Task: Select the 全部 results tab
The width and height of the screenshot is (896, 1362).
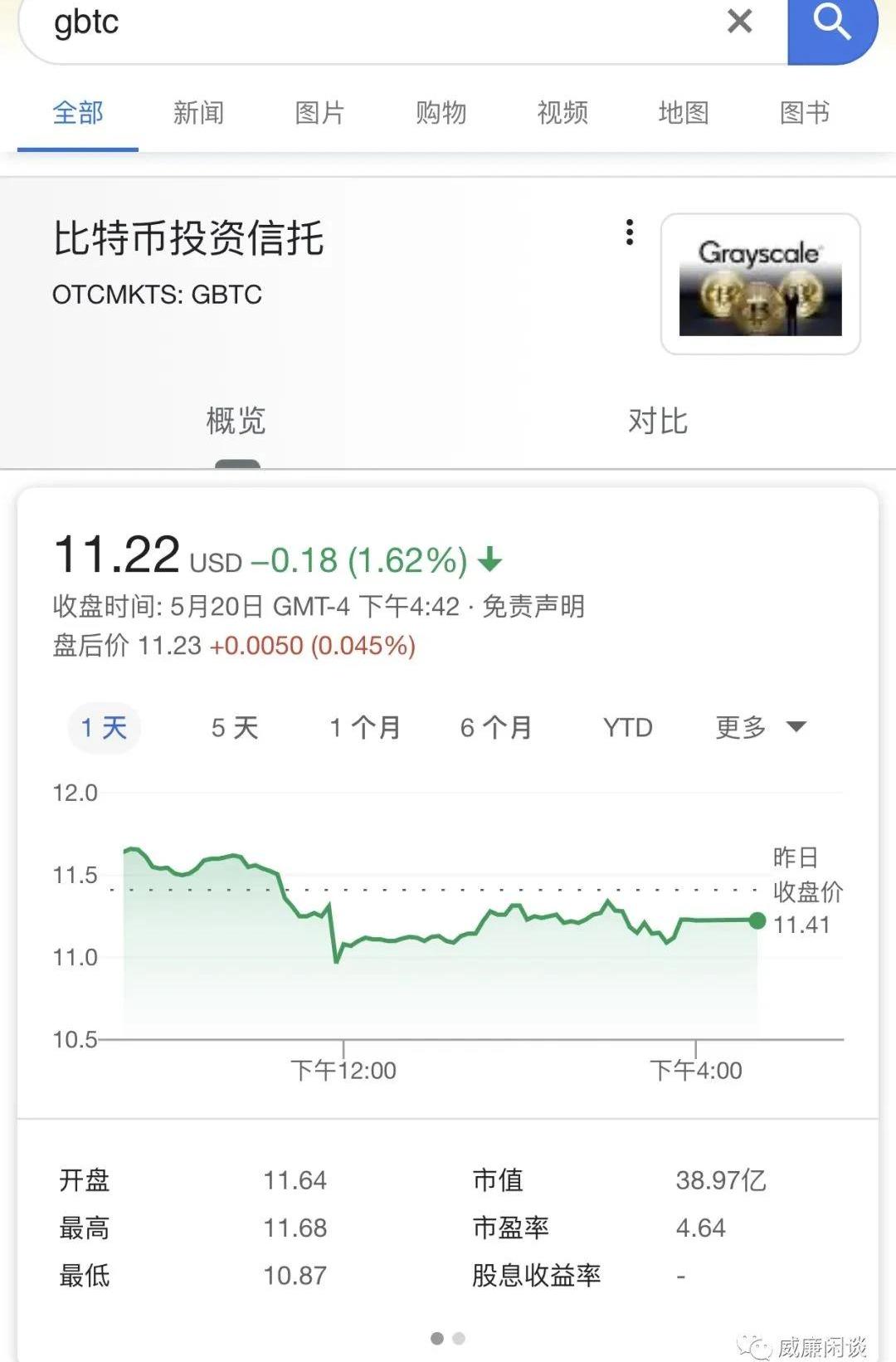Action: point(78,113)
